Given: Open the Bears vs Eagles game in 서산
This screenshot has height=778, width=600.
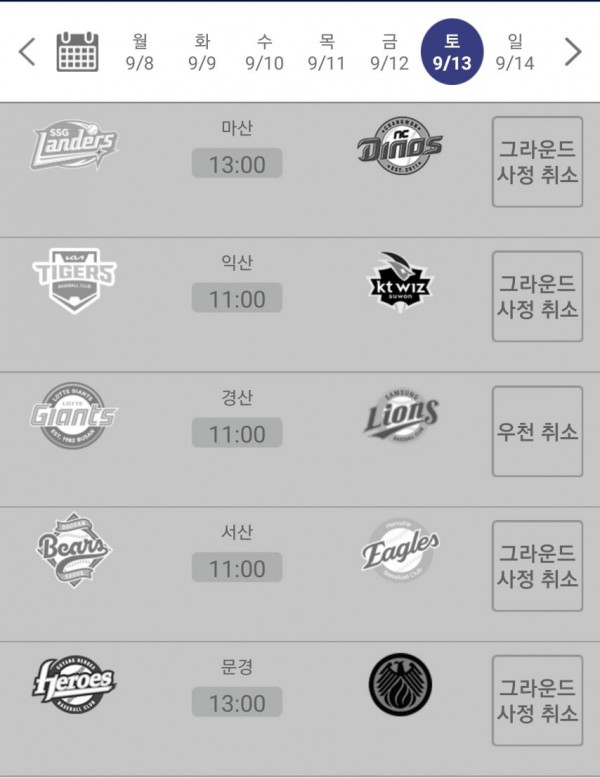Looking at the screenshot, I should pos(237,567).
